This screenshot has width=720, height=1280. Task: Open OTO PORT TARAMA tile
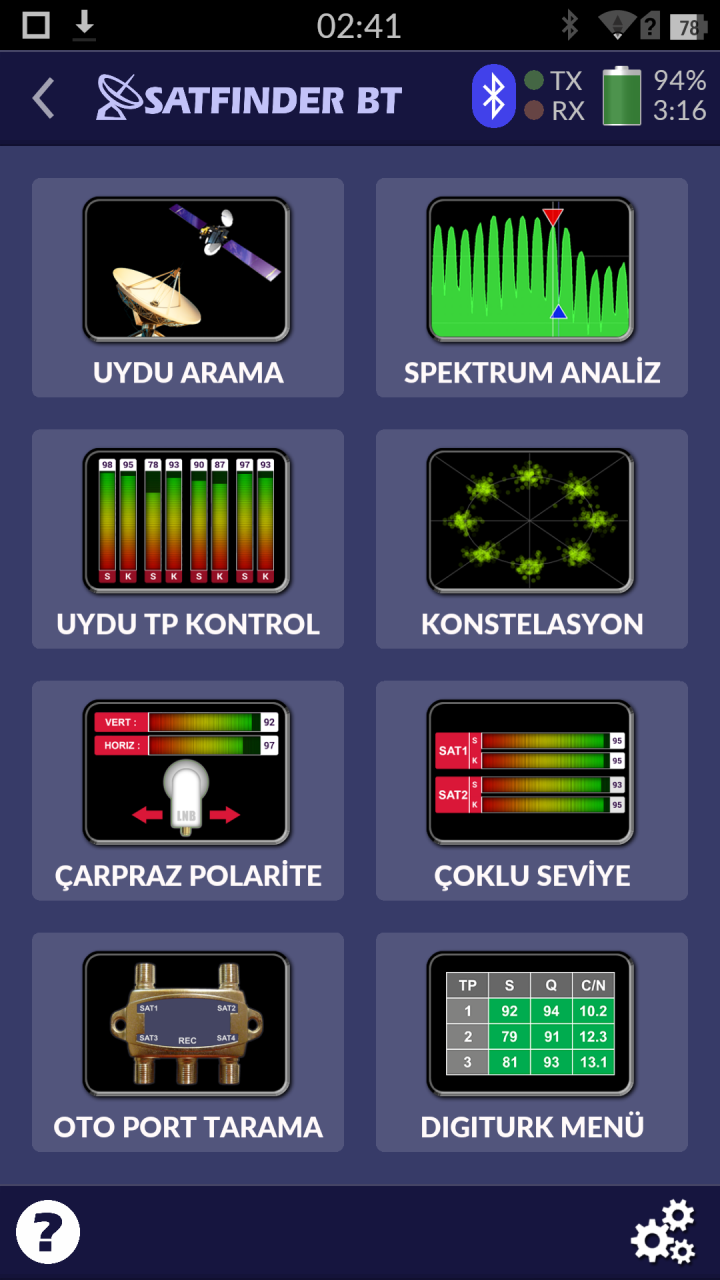[x=188, y=1042]
